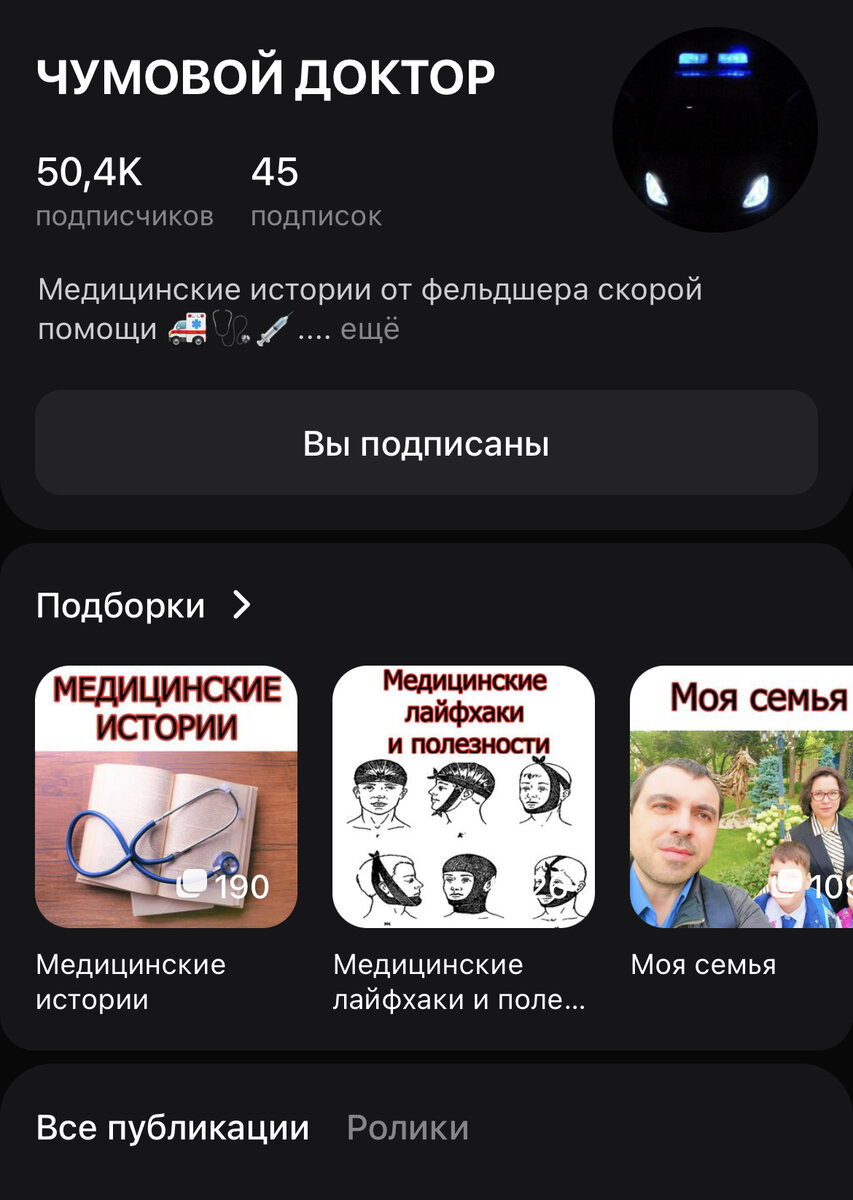Open the Моя семья collection

(741, 797)
